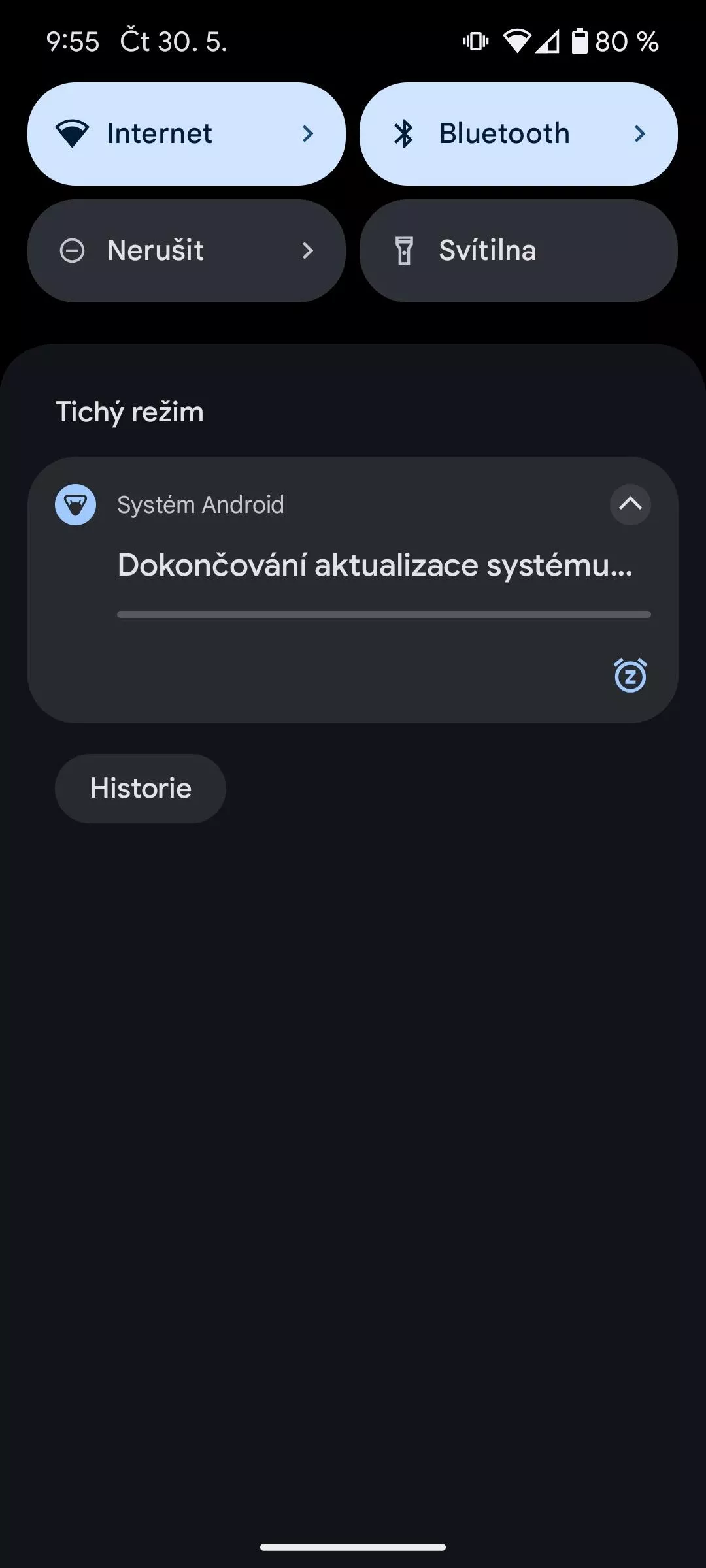Image resolution: width=706 pixels, height=1568 pixels.
Task: Collapse the Systém Android notification
Action: [x=630, y=504]
